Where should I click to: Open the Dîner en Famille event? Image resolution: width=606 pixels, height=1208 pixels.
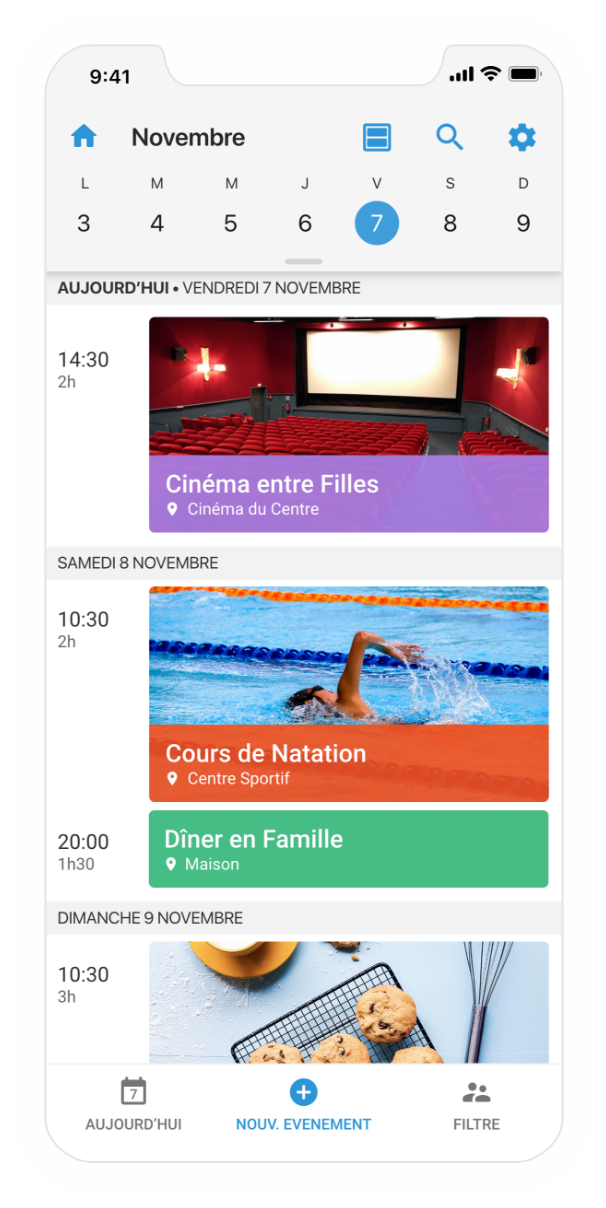[348, 849]
